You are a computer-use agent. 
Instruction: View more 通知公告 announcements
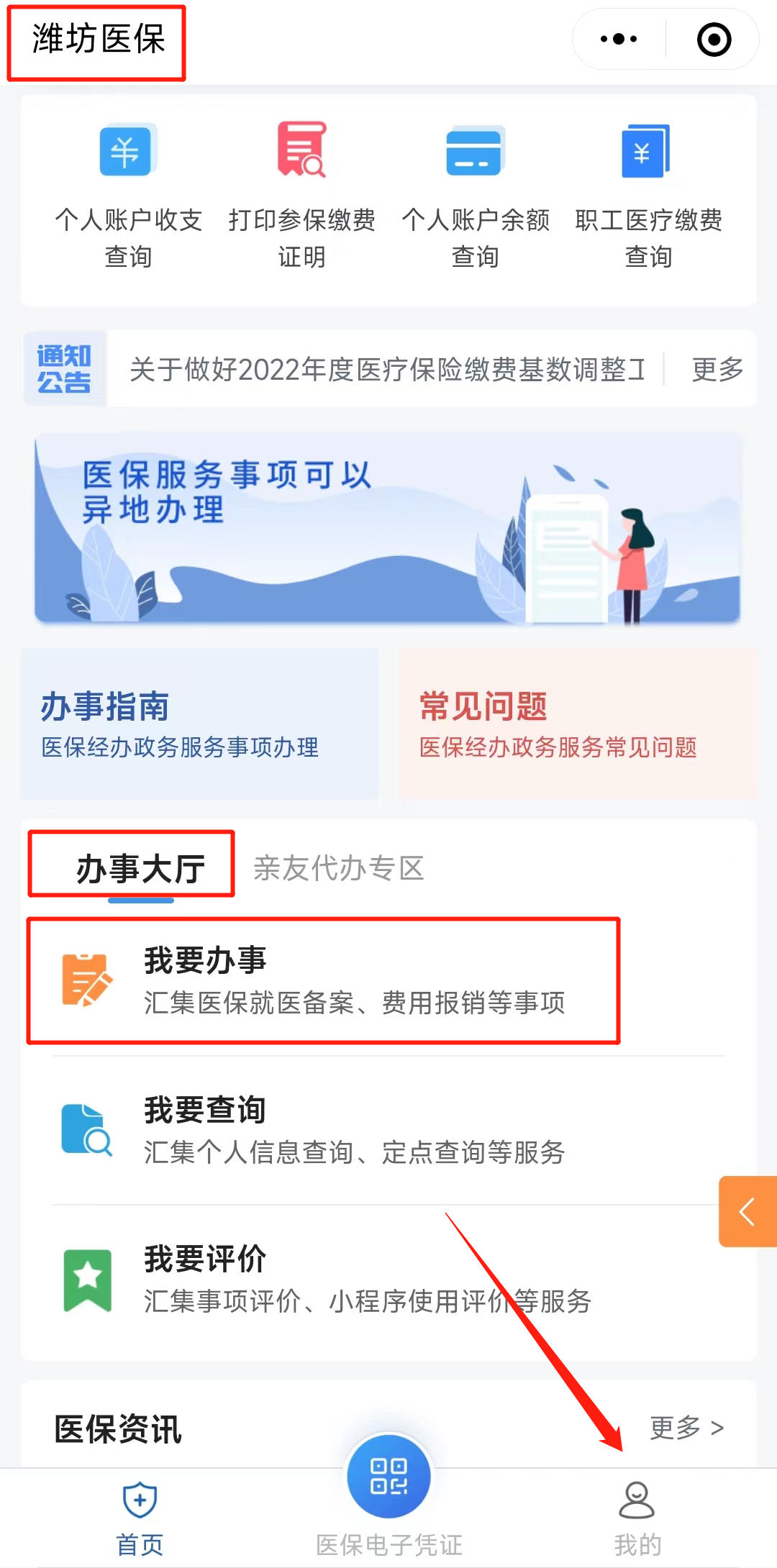(717, 370)
